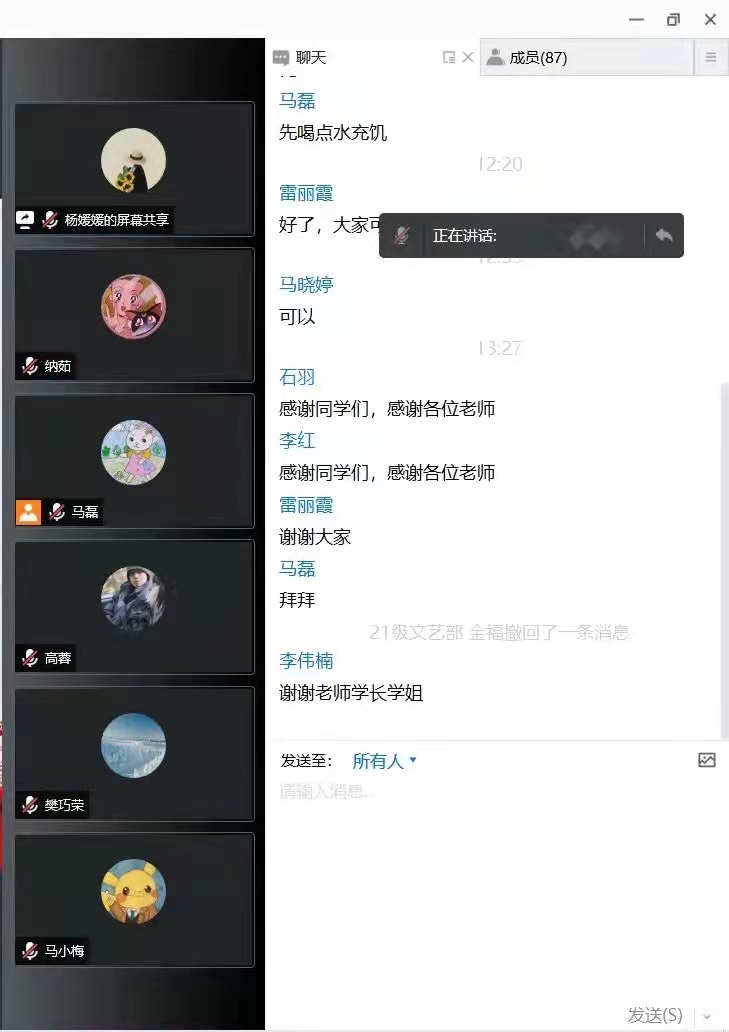The height and width of the screenshot is (1032, 729).
Task: Select 马小梅's participant tile
Action: click(x=134, y=898)
